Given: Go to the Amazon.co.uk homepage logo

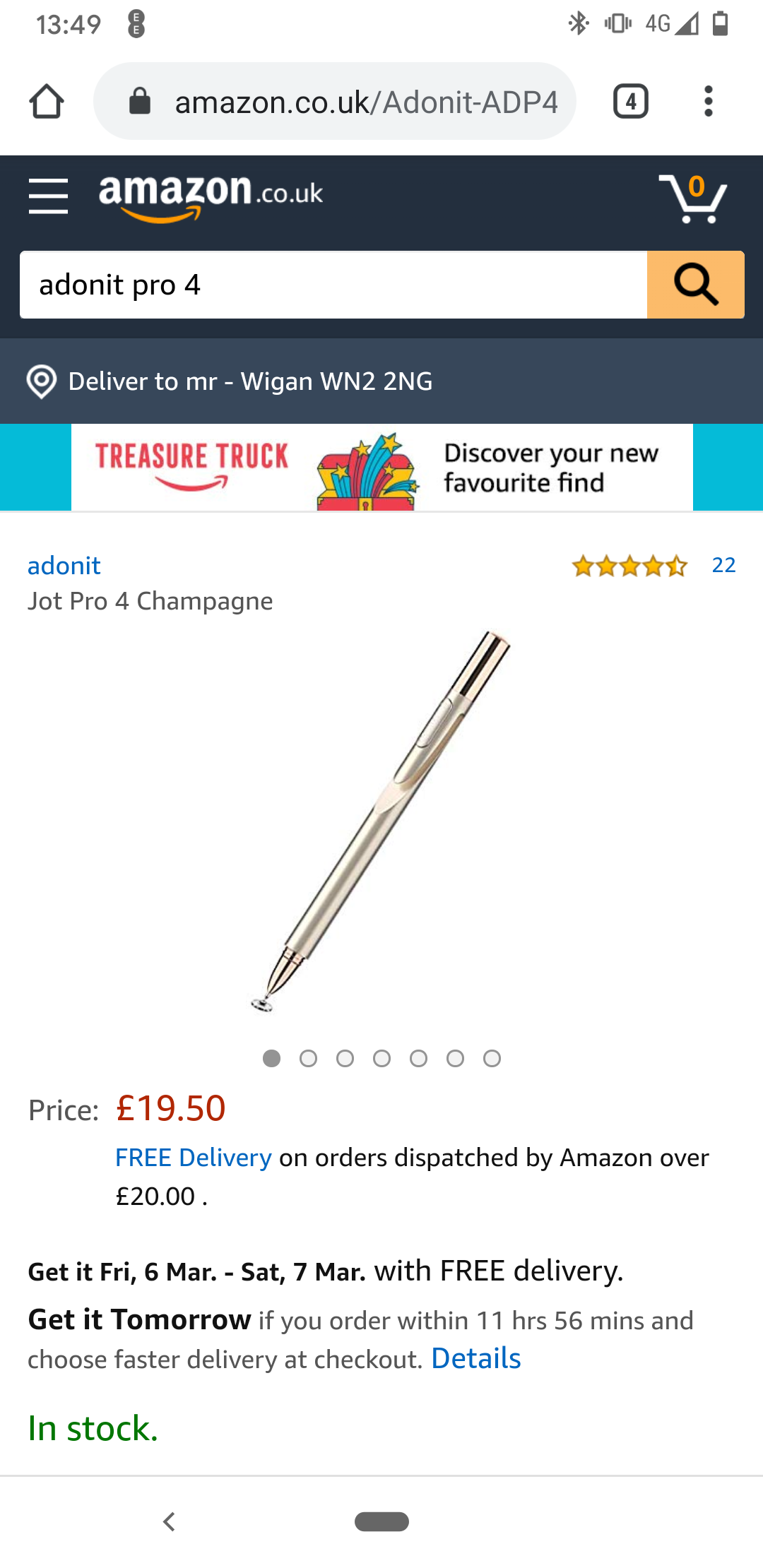Looking at the screenshot, I should point(211,196).
